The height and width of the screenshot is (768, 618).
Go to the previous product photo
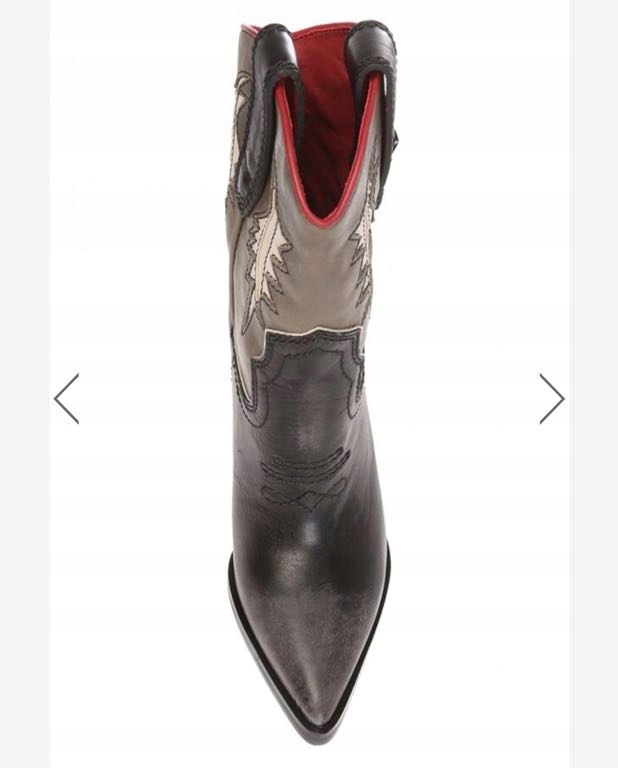coord(66,399)
